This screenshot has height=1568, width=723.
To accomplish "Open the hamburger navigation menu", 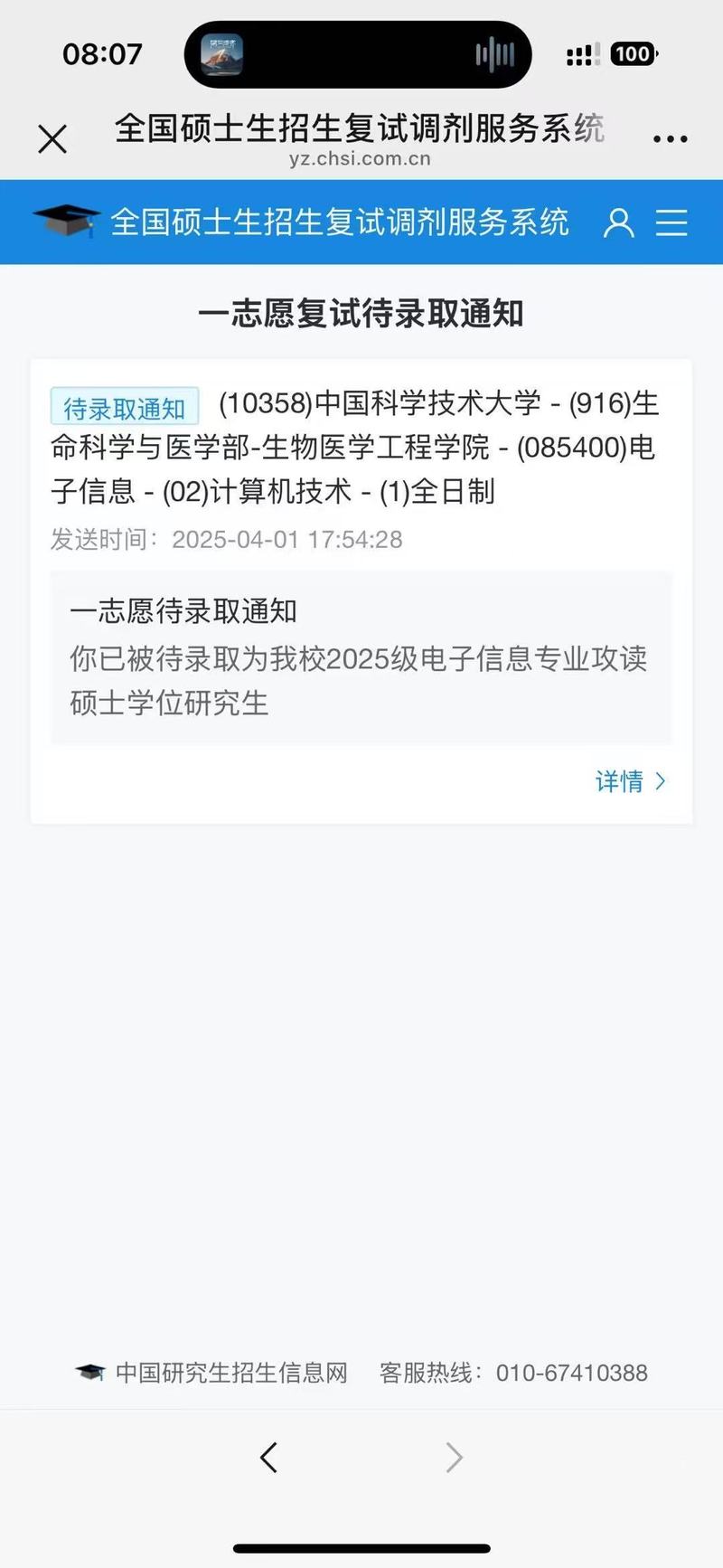I will click(x=671, y=222).
